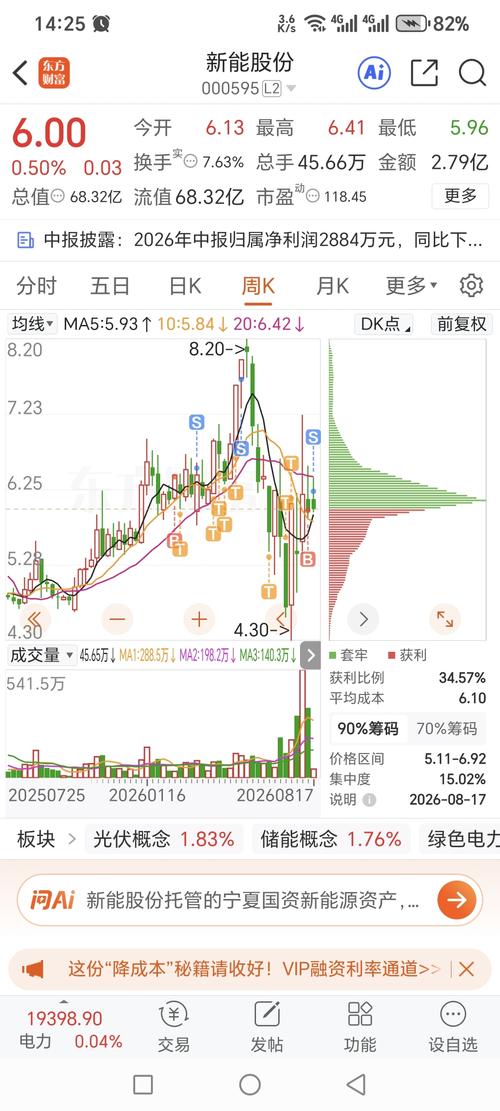Tap the 更多 button for more quote data
This screenshot has height=1111, width=500.
(460, 196)
